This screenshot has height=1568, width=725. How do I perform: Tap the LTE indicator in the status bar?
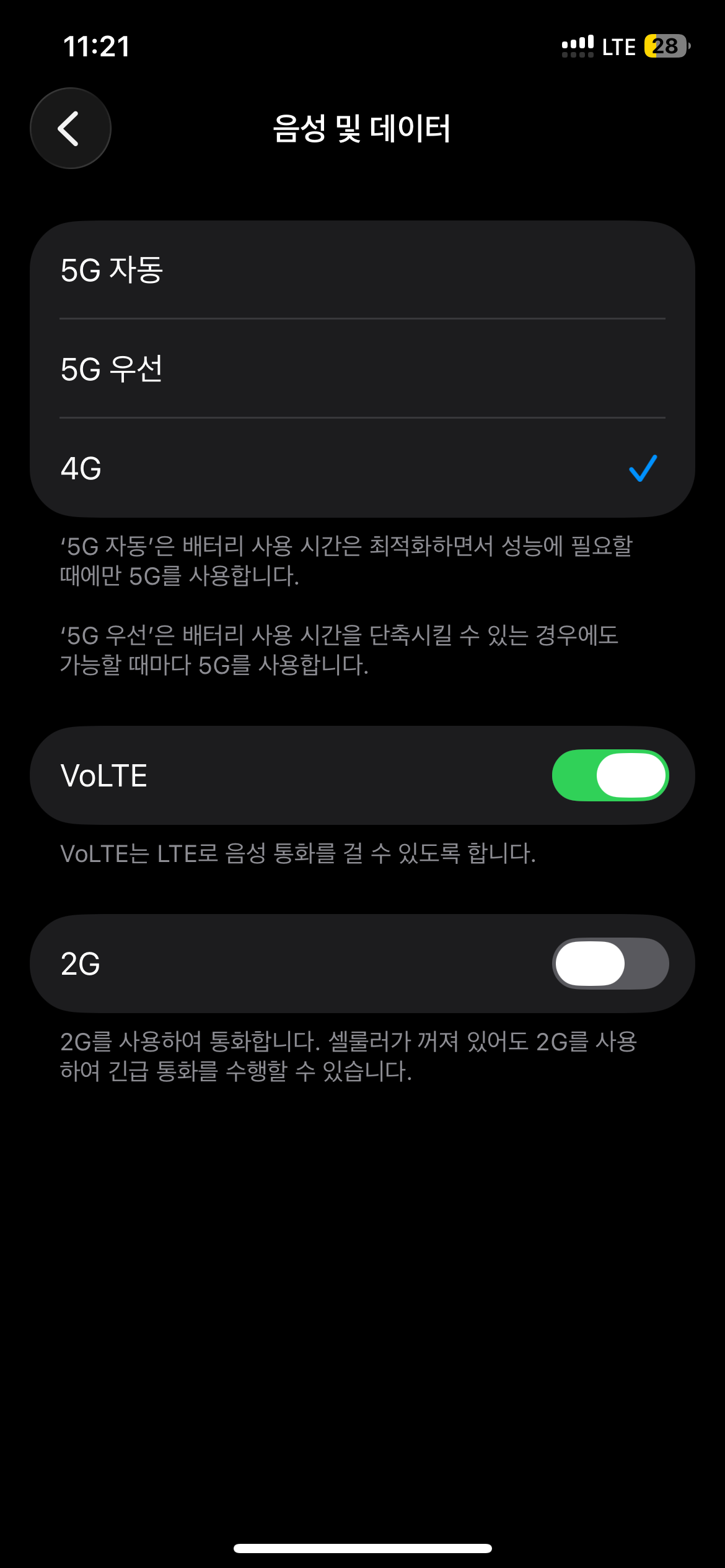617,45
